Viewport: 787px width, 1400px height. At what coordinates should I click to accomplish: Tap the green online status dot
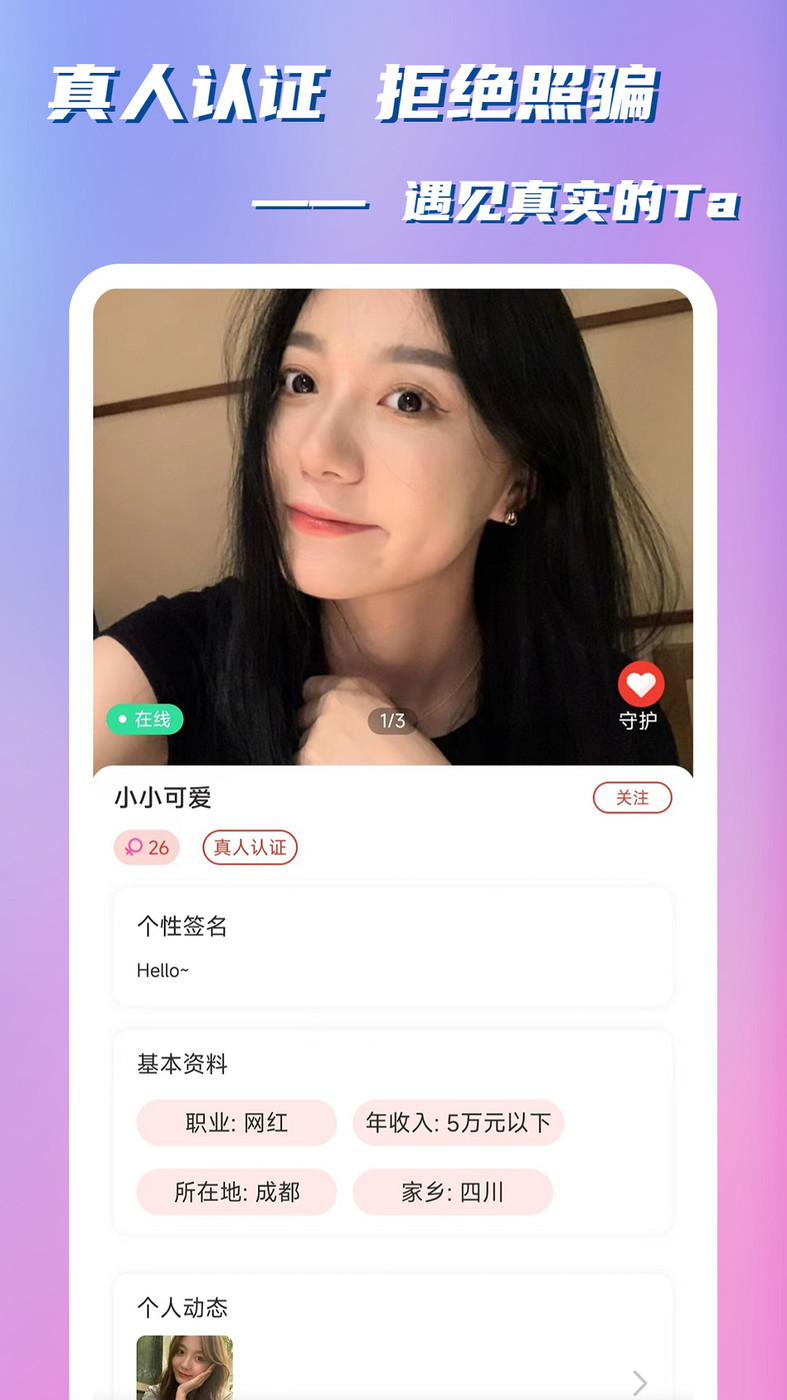[122, 719]
